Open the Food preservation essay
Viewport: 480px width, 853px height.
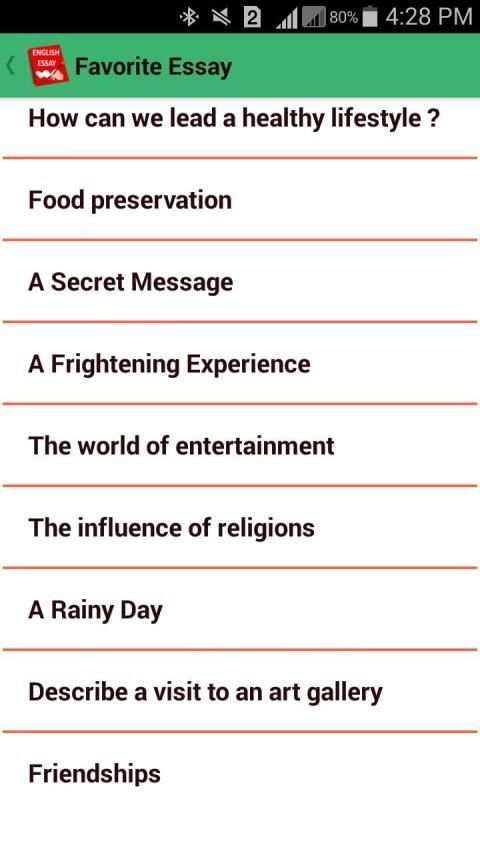[240, 200]
